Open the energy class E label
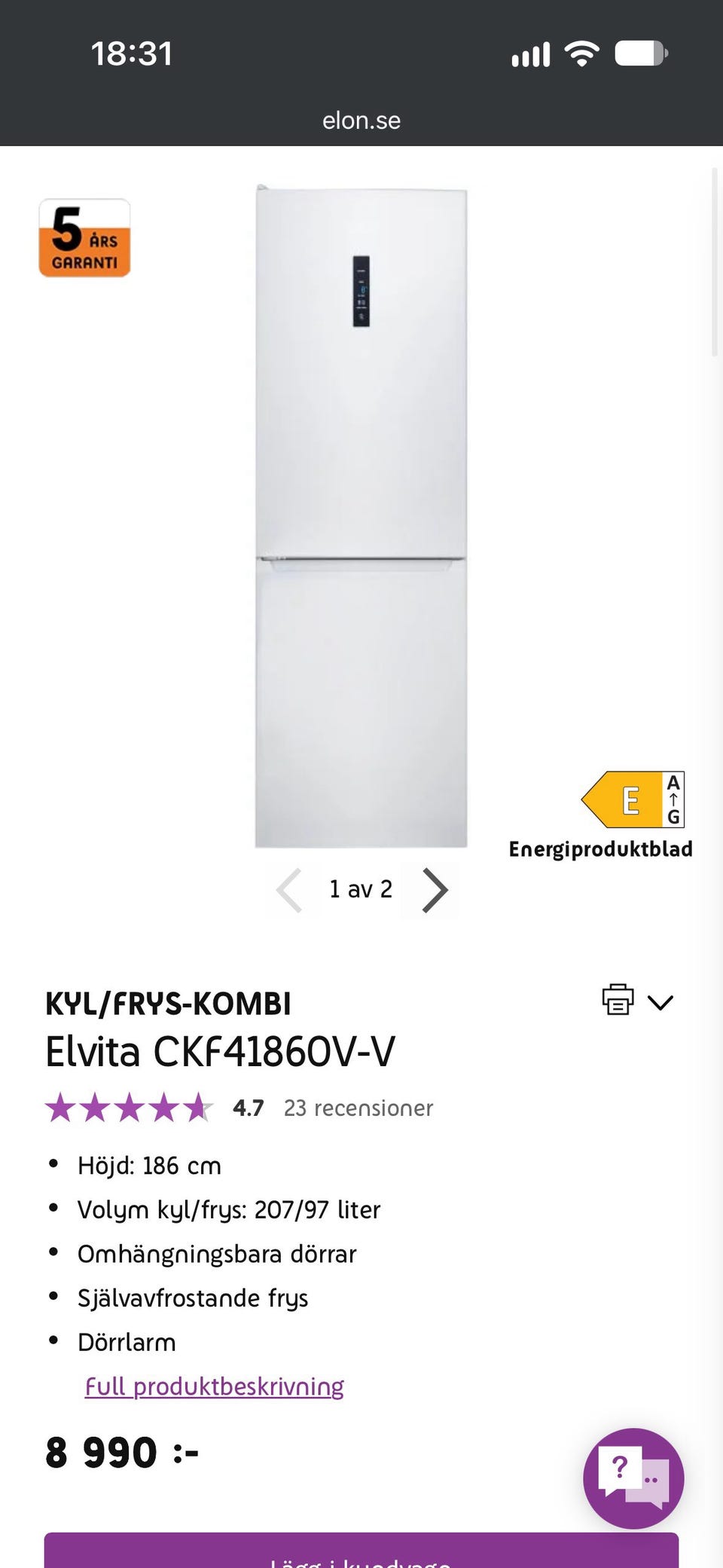This screenshot has width=723, height=1568. coord(633,799)
